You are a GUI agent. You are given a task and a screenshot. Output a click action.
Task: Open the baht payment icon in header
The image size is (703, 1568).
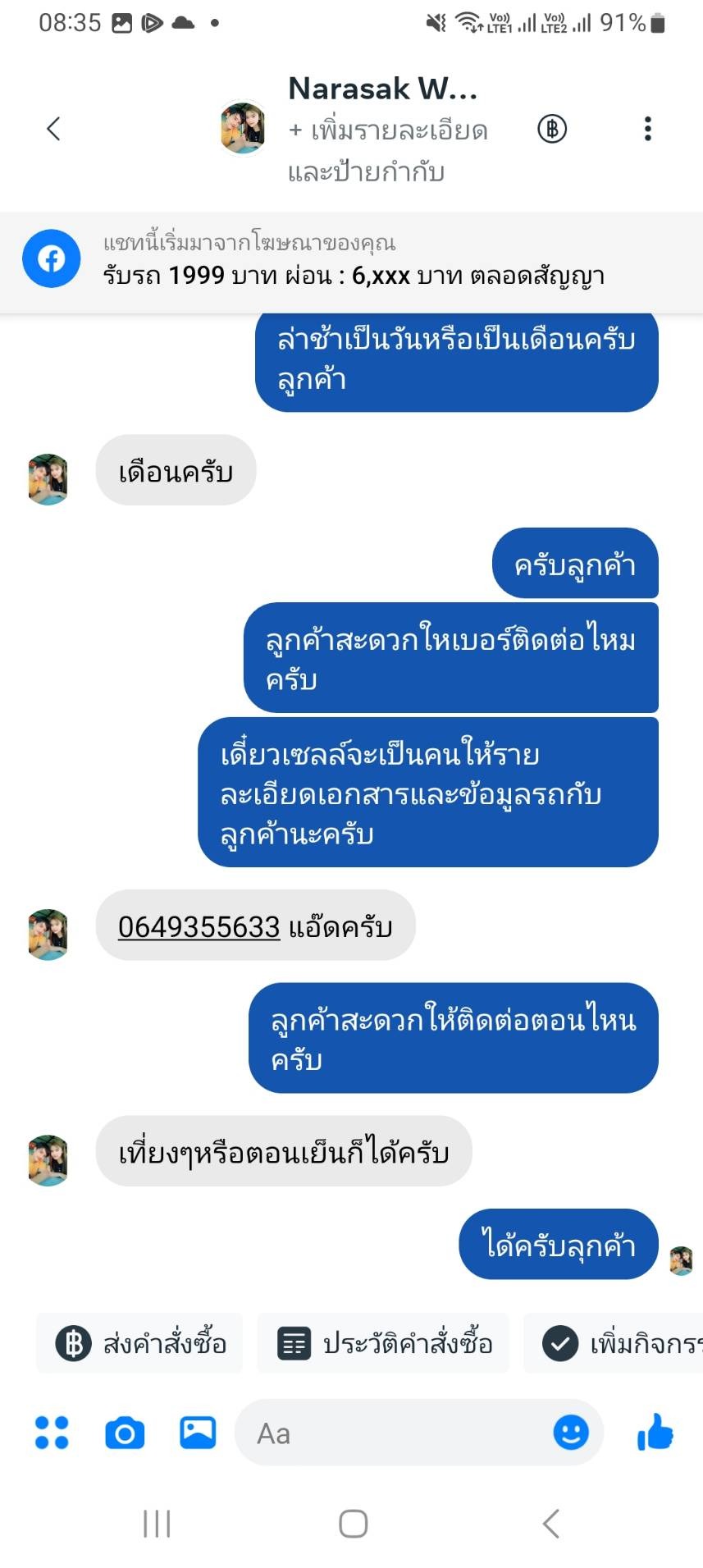pos(552,129)
